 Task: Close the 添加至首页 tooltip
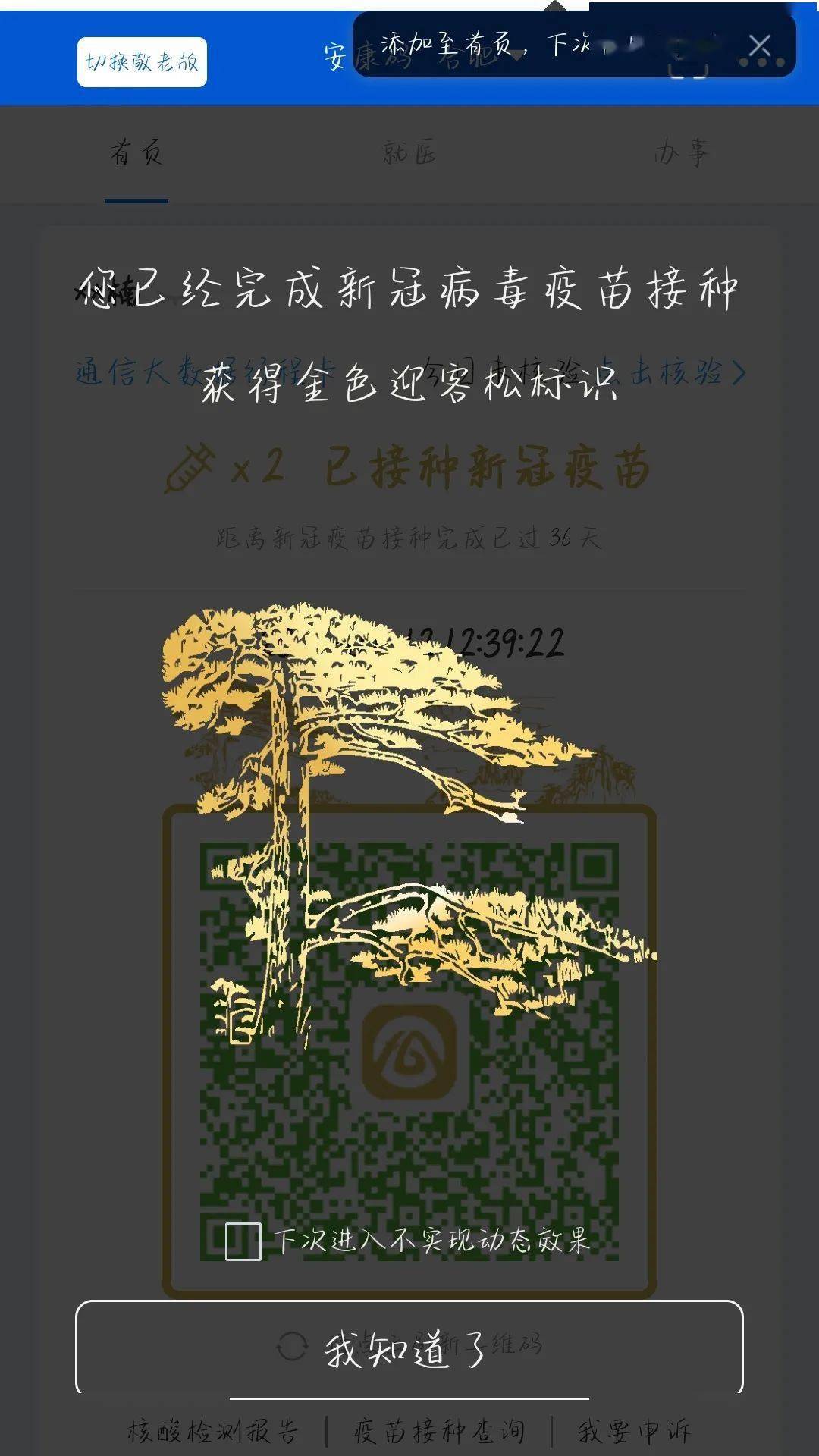coord(759,45)
